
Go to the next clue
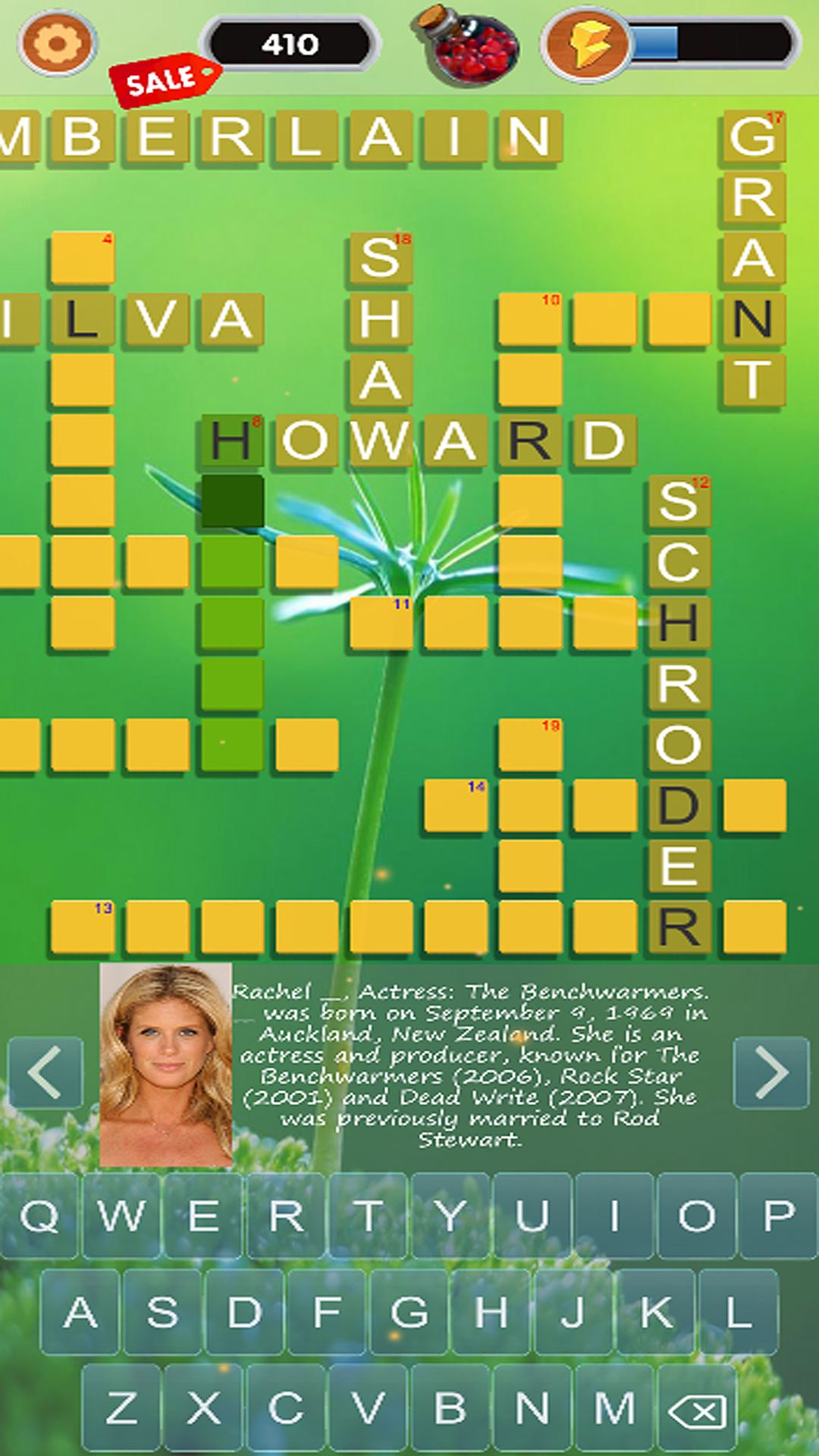click(x=771, y=1072)
